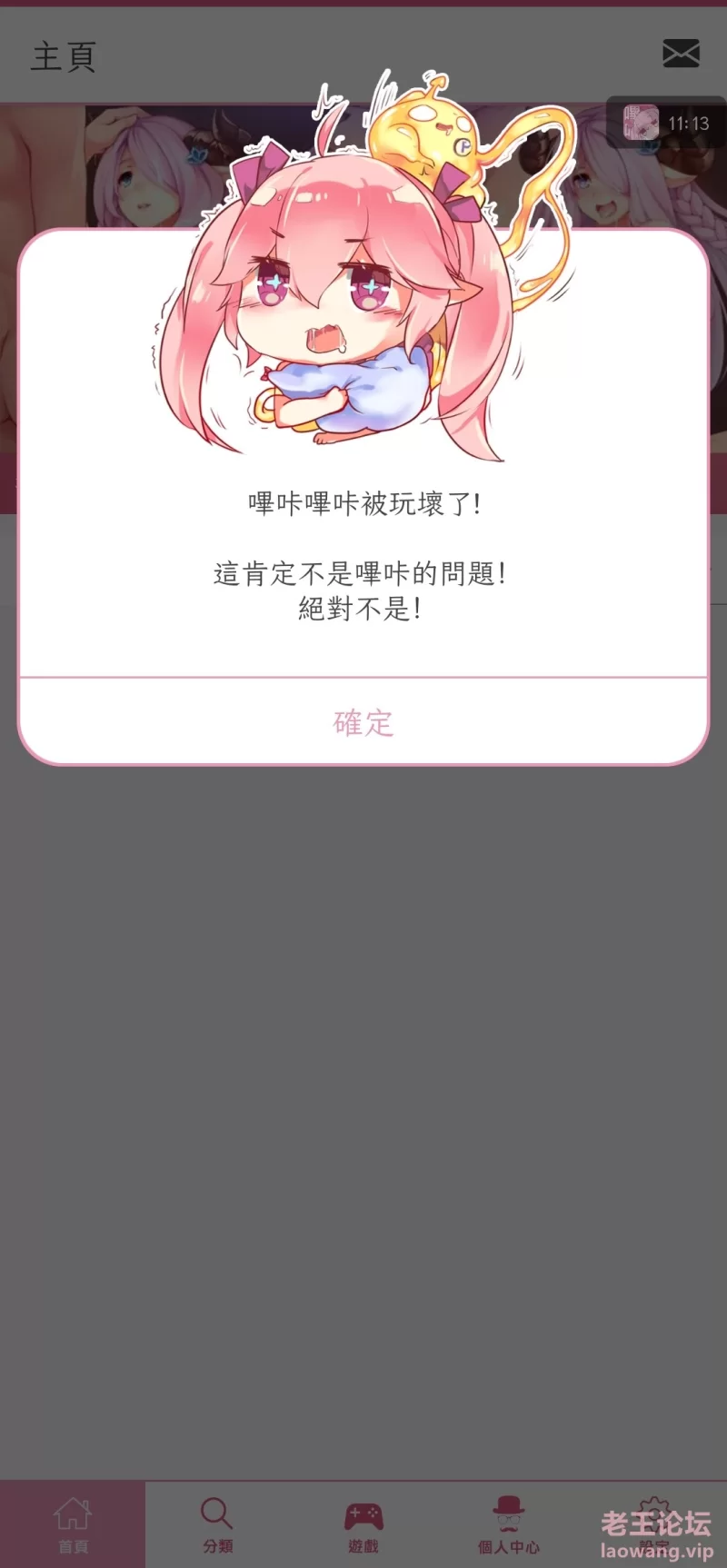
Task: Switch to the 首頁 tab
Action: pyautogui.click(x=73, y=1523)
